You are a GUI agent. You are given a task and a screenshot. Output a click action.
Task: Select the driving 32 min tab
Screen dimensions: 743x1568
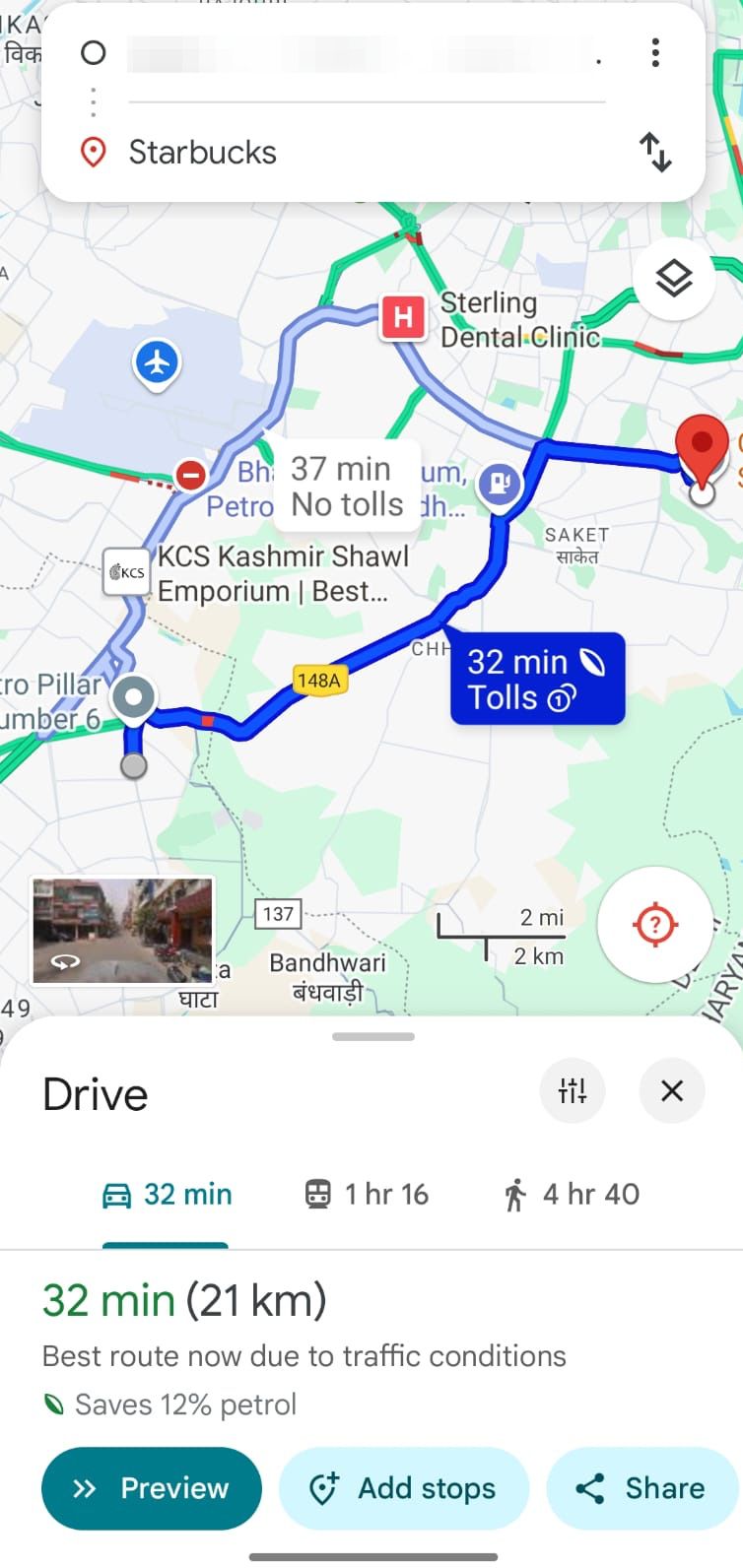tap(168, 1195)
